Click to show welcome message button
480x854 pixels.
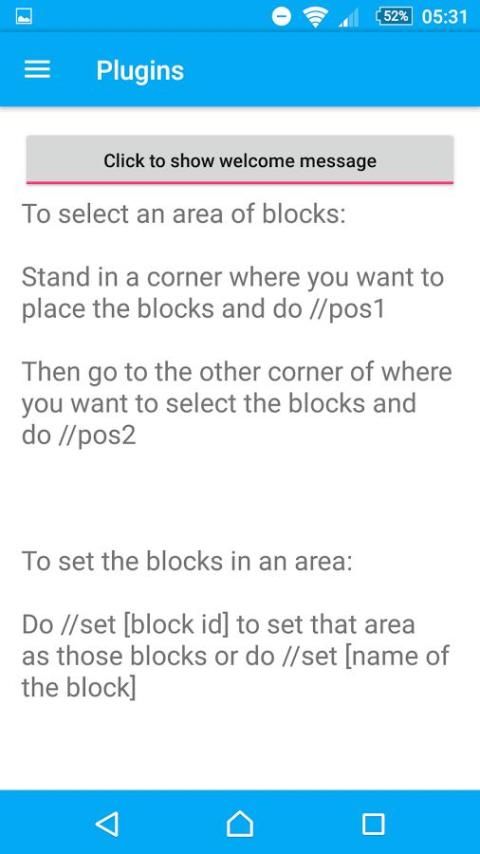click(x=240, y=160)
